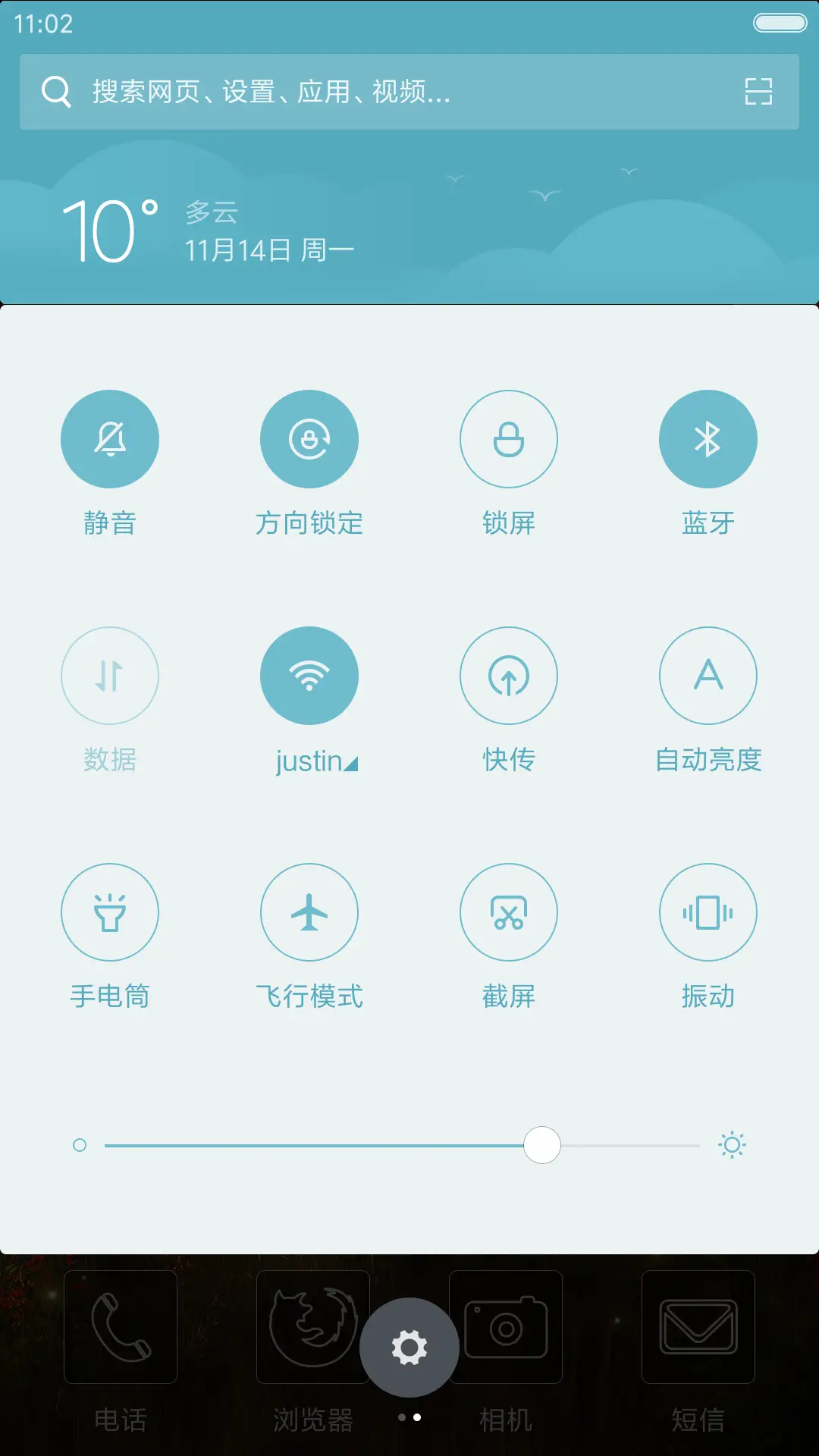
Task: Toggle automatic brightness 自动亮度
Action: tap(708, 675)
